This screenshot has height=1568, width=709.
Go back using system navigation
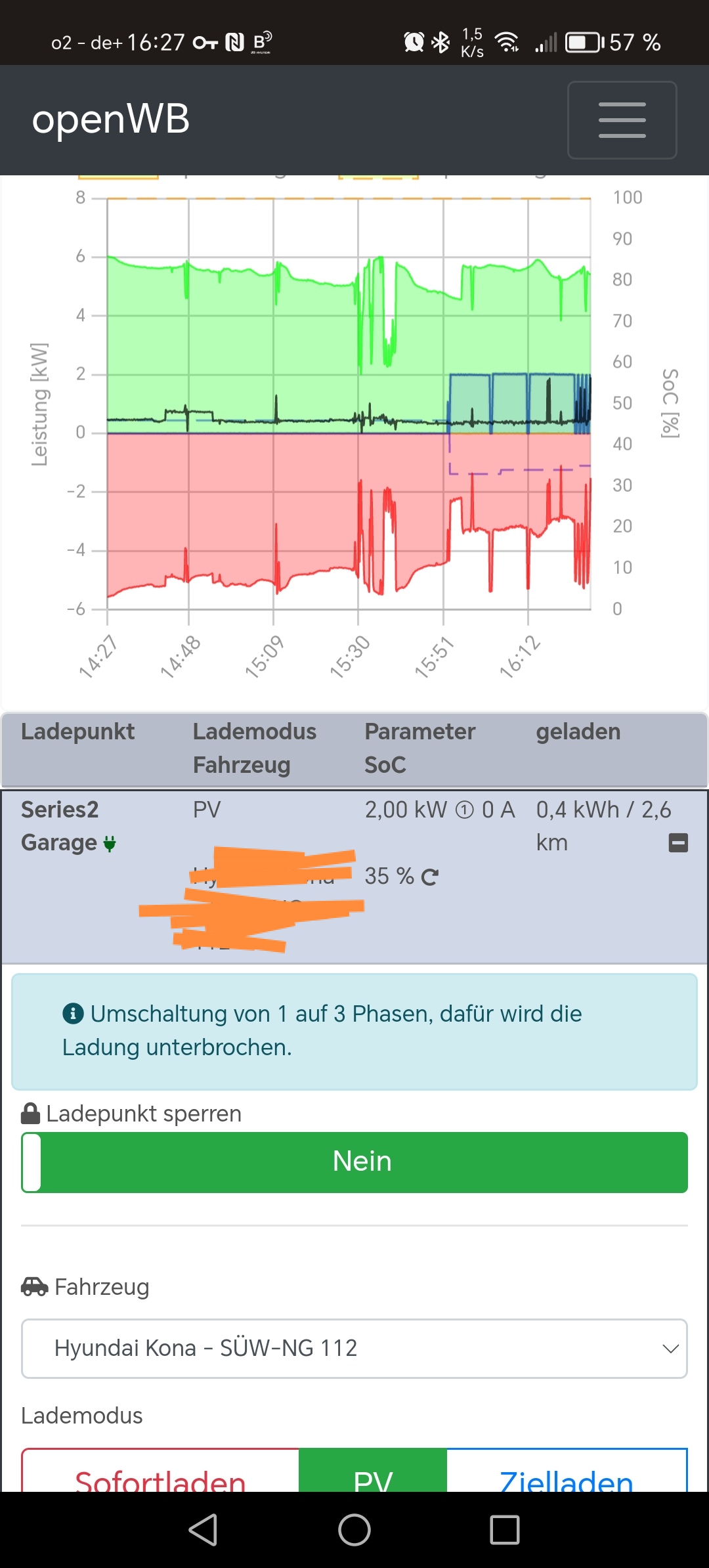pyautogui.click(x=204, y=1530)
